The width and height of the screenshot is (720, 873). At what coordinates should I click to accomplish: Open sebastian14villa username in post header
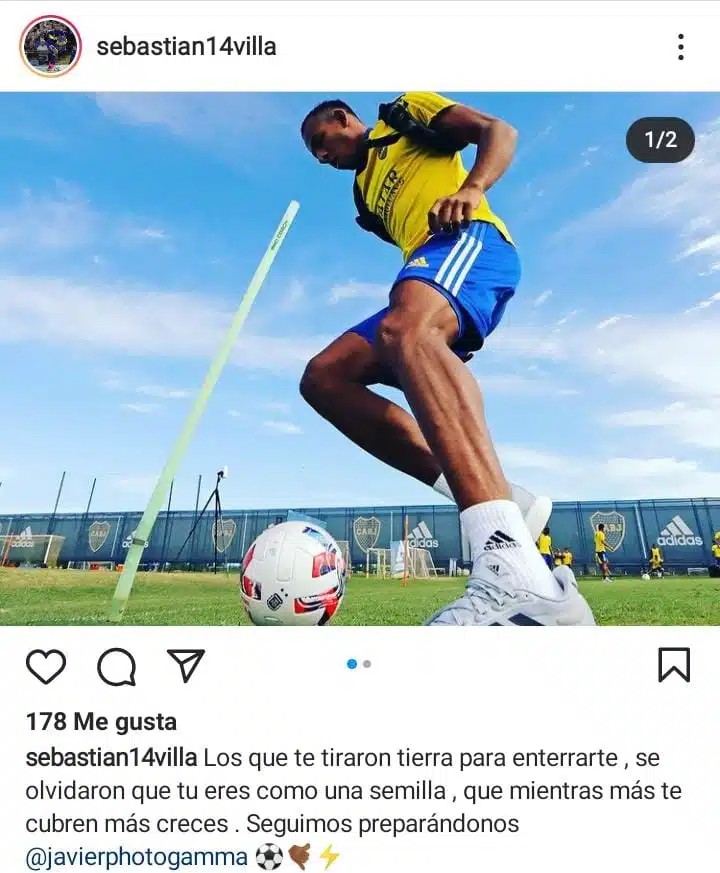coord(186,46)
